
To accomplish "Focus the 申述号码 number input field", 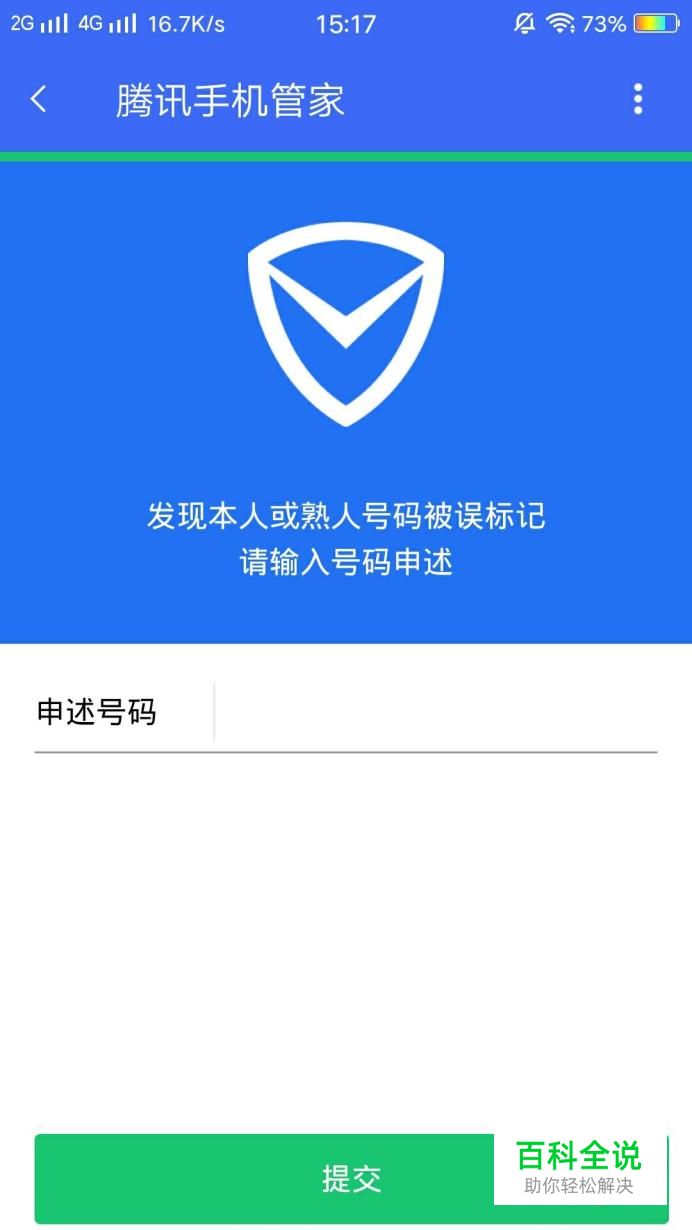I will click(436, 712).
